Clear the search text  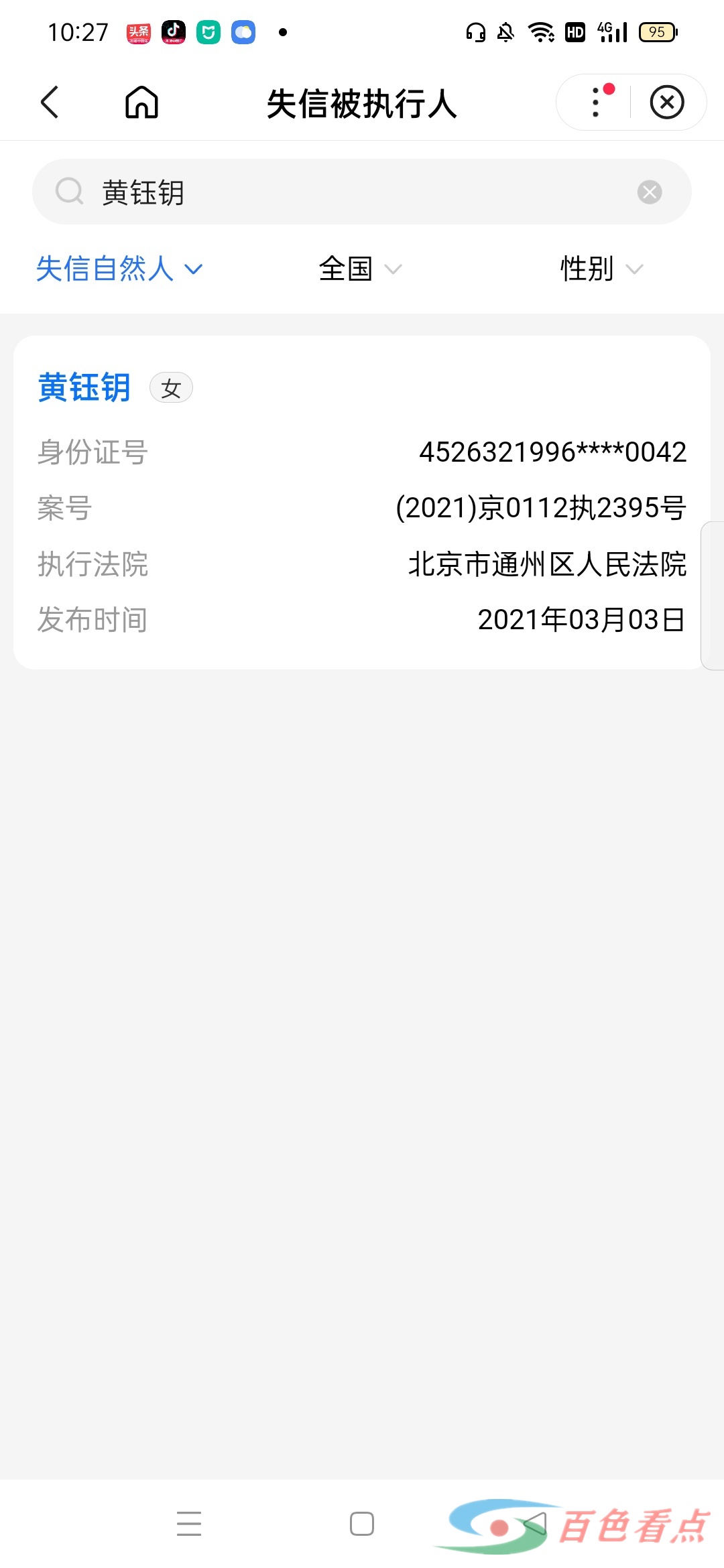(x=649, y=192)
